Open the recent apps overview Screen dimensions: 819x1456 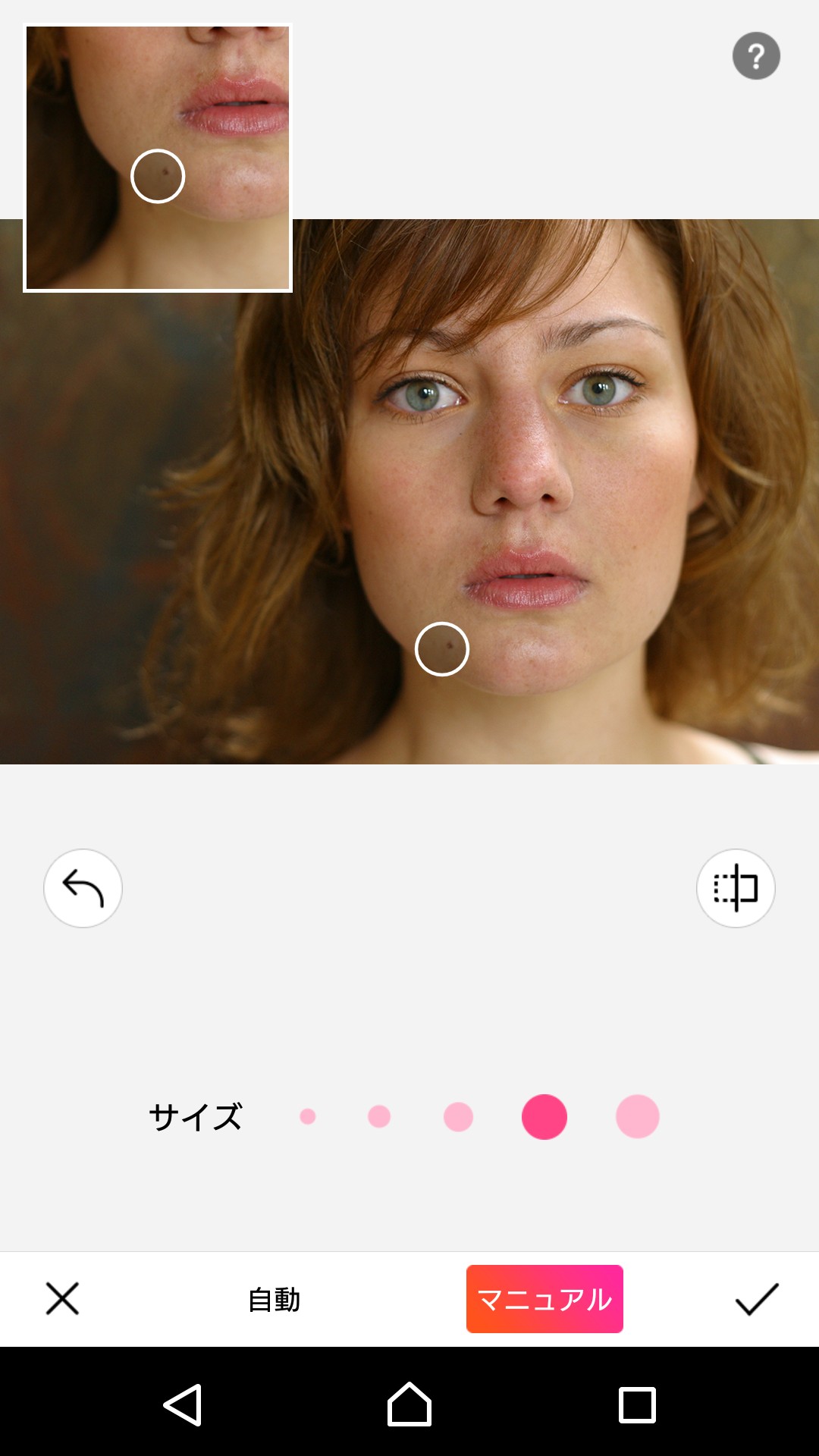coord(637,1404)
